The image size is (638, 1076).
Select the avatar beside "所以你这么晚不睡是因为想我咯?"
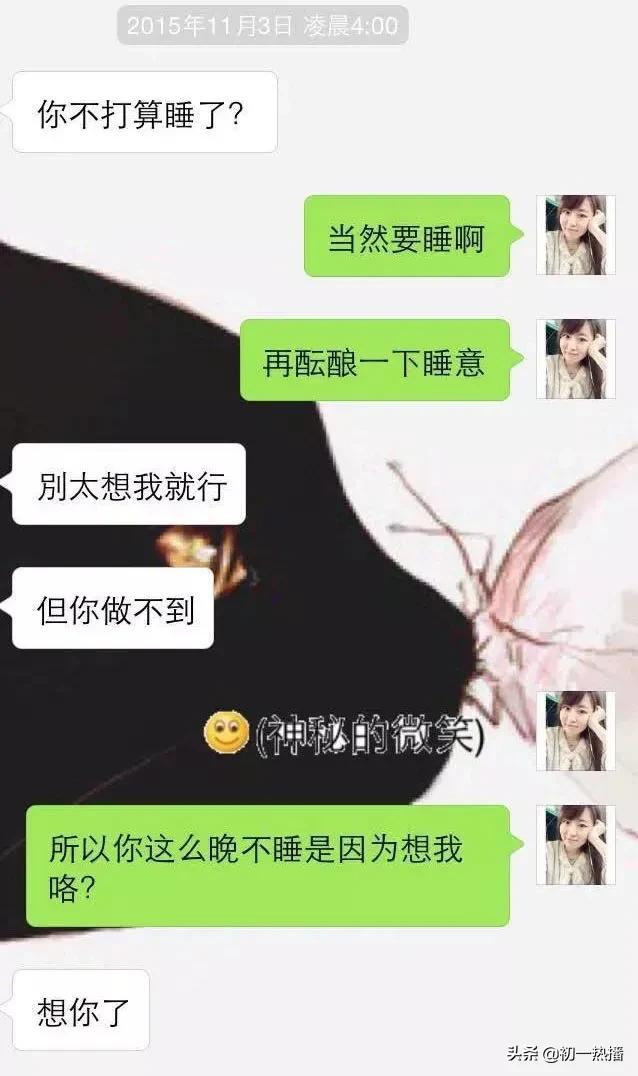pos(575,845)
